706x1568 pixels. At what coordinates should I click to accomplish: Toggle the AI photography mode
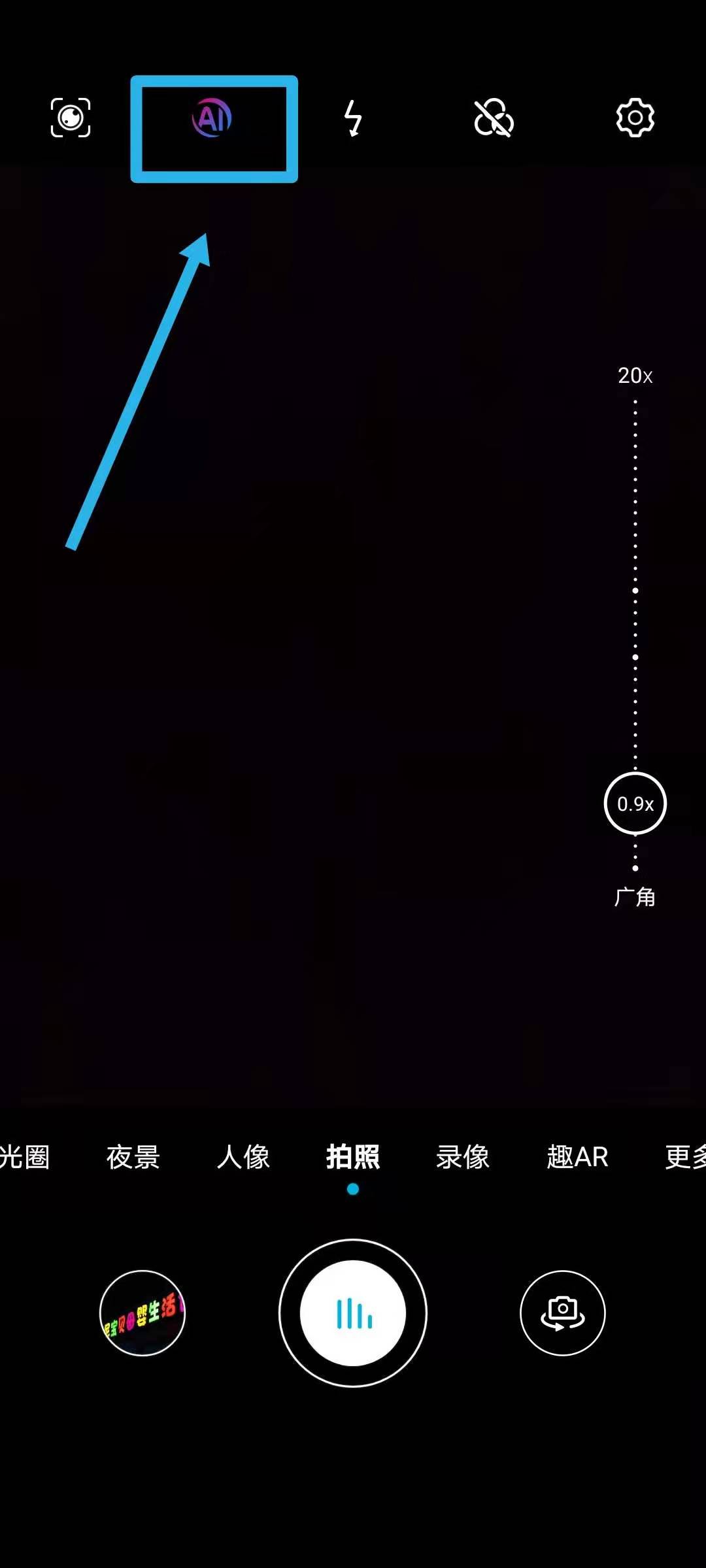212,118
